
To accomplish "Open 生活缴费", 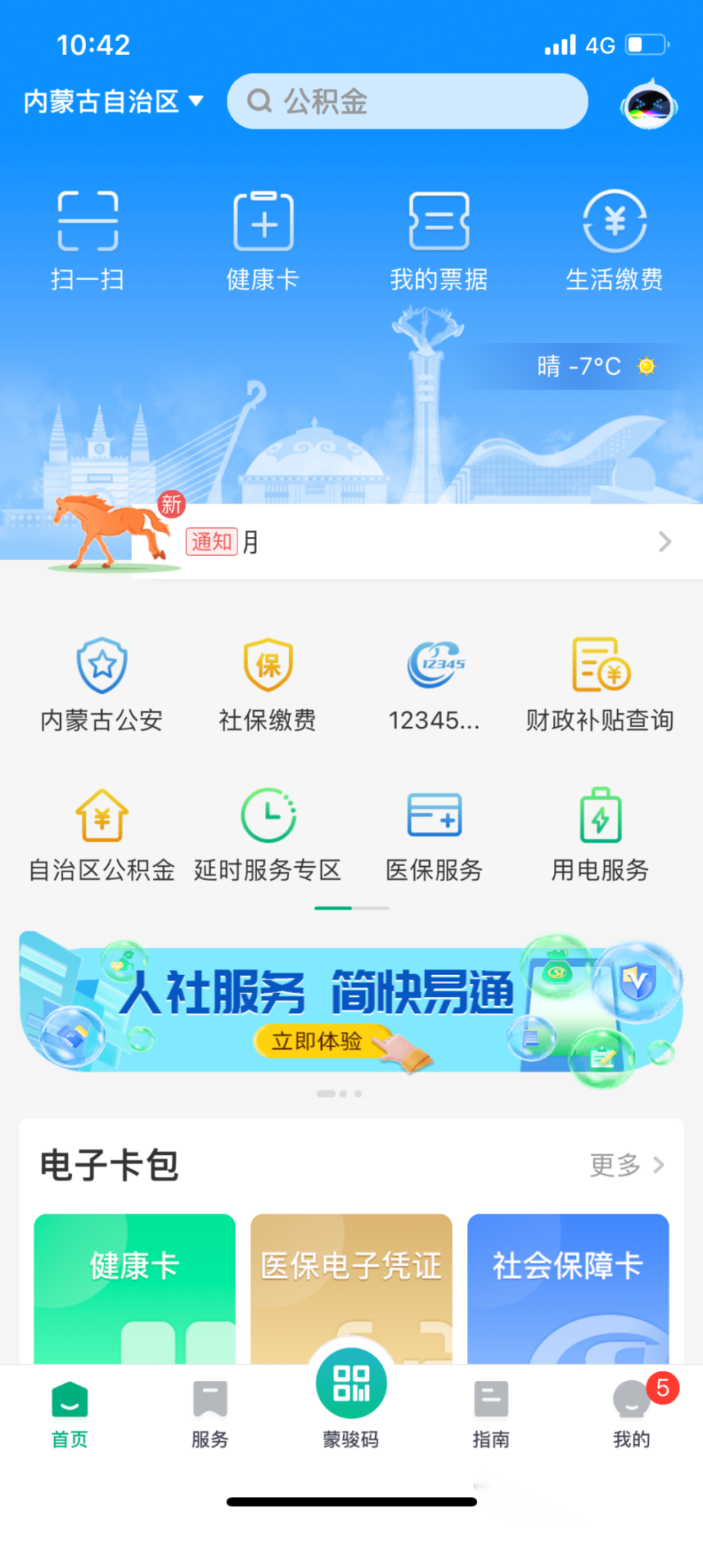I will click(614, 241).
